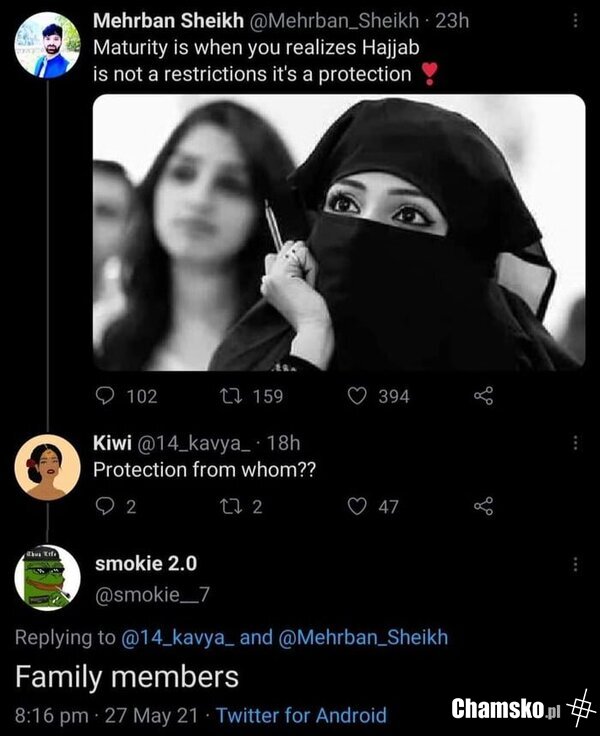600x736 pixels.
Task: Open Mehrban Sheikh's profile picture
Action: [x=47, y=46]
